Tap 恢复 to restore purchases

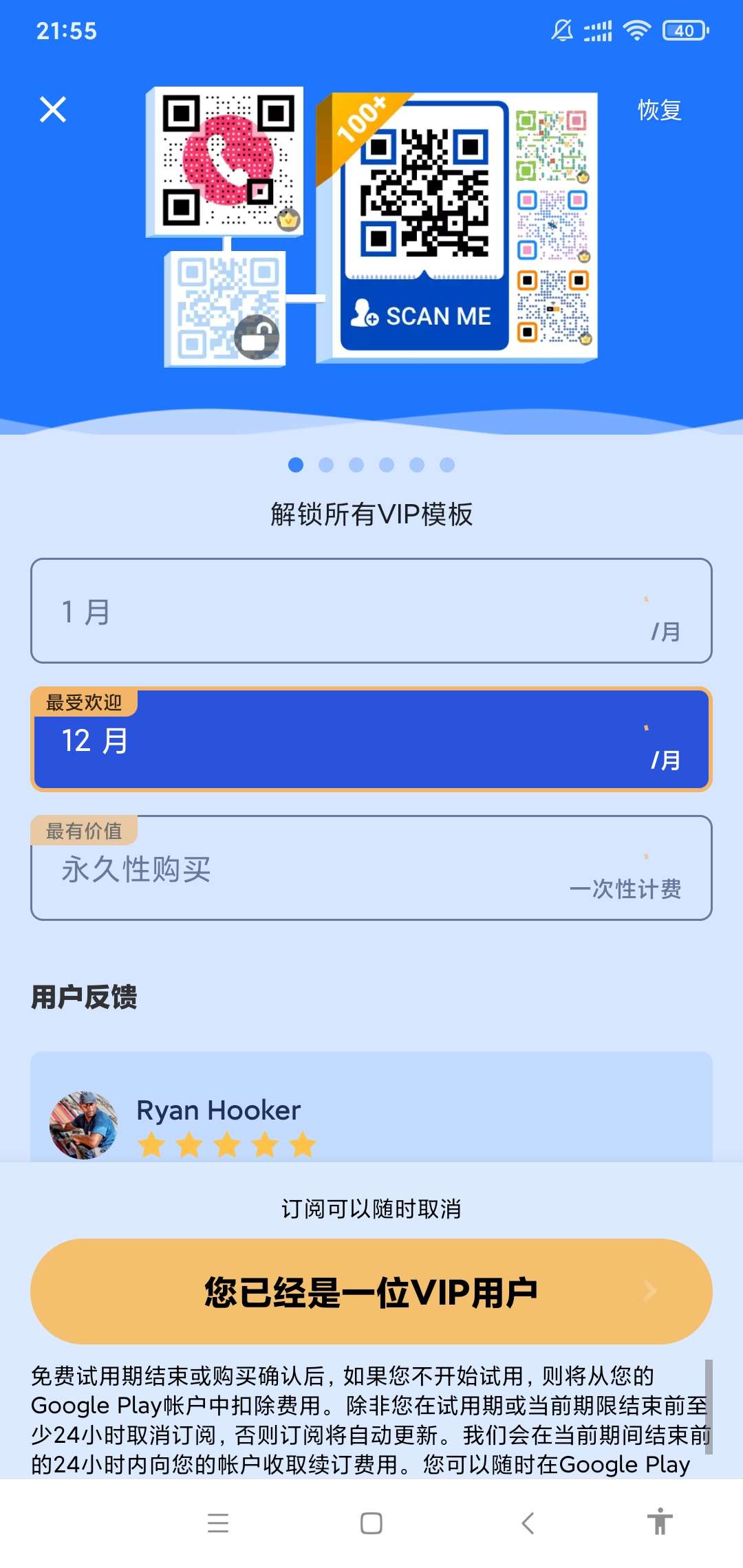[x=659, y=110]
